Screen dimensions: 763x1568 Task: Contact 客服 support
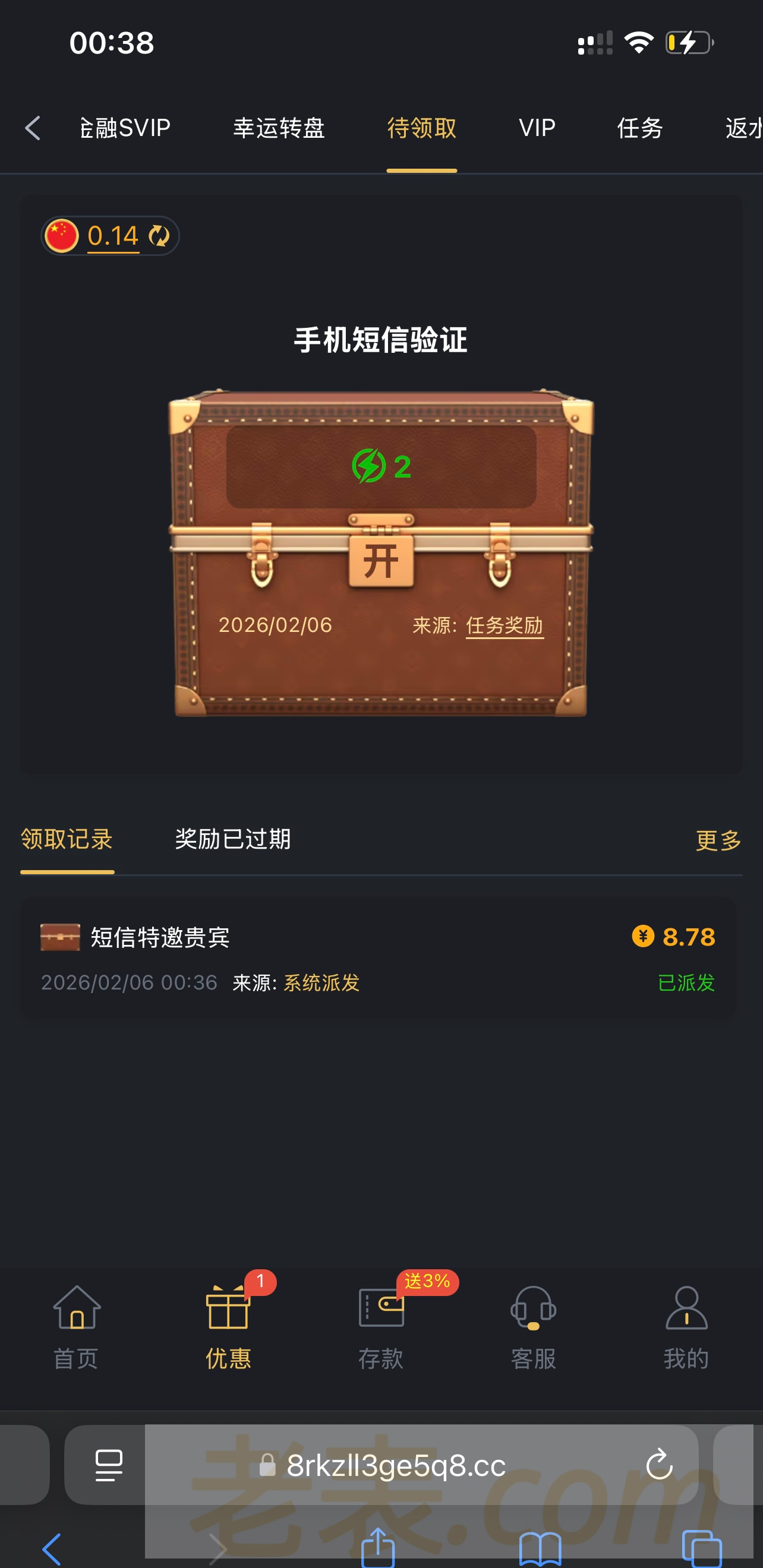pyautogui.click(x=534, y=1327)
